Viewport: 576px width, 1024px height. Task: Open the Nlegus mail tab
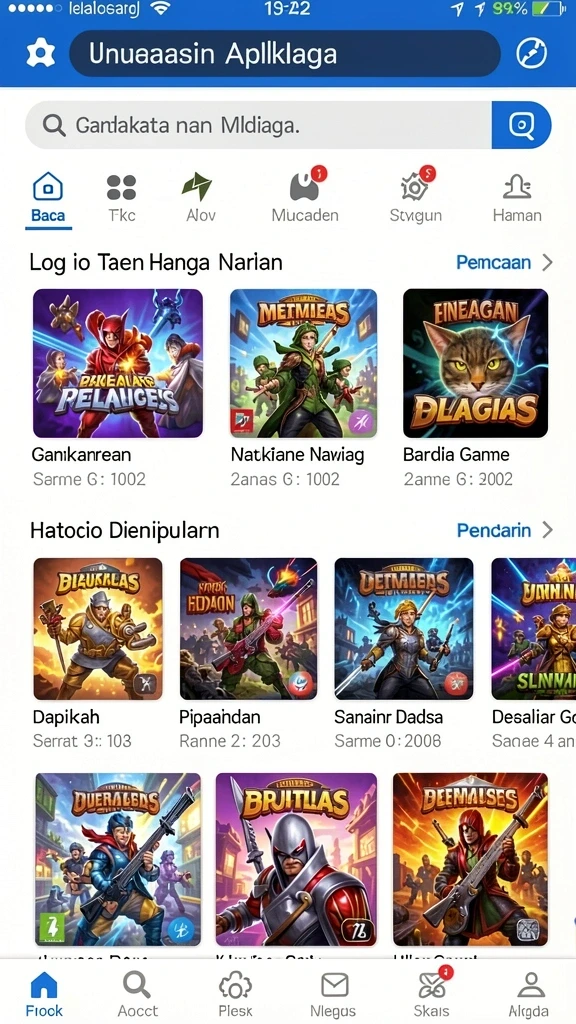click(334, 993)
